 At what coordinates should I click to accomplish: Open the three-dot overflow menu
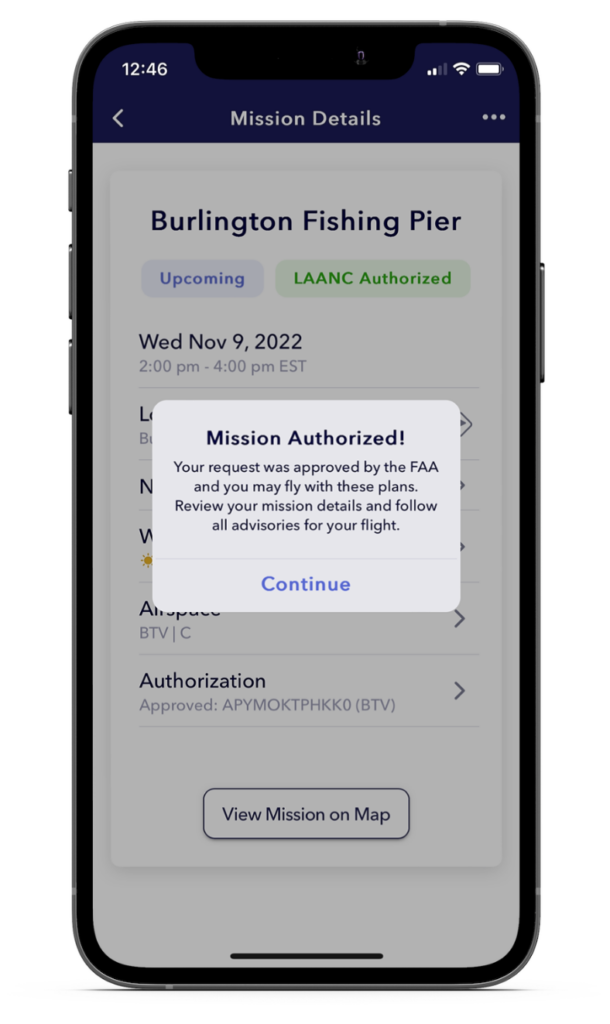click(x=493, y=118)
